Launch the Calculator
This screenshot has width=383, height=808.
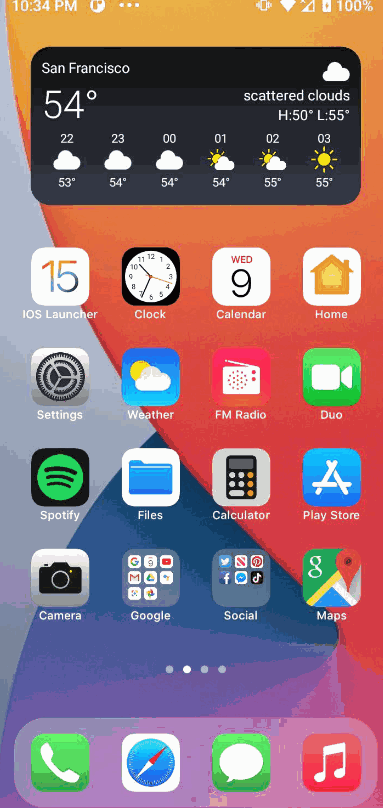coord(241,478)
